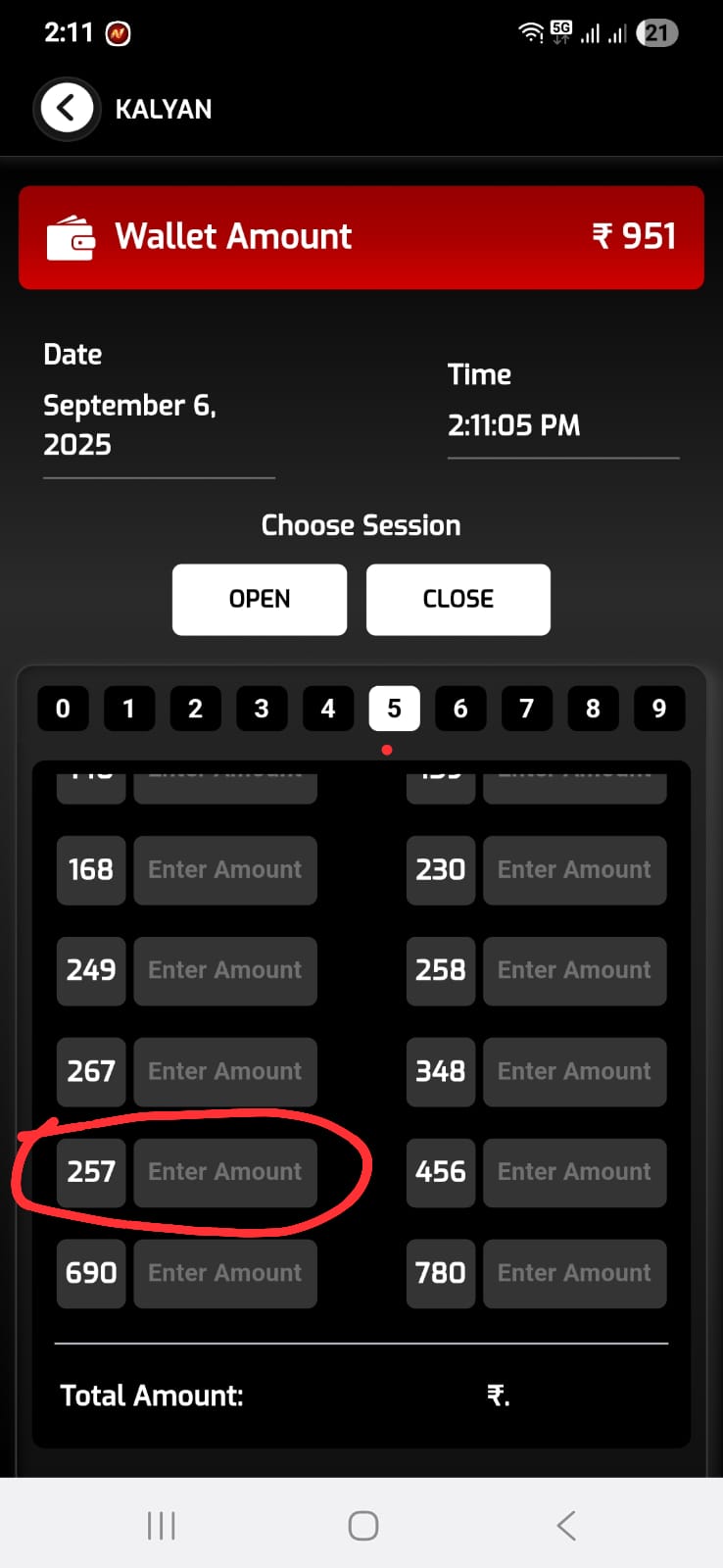The height and width of the screenshot is (1568, 723).
Task: Tap the amount field for 456
Action: (574, 1172)
